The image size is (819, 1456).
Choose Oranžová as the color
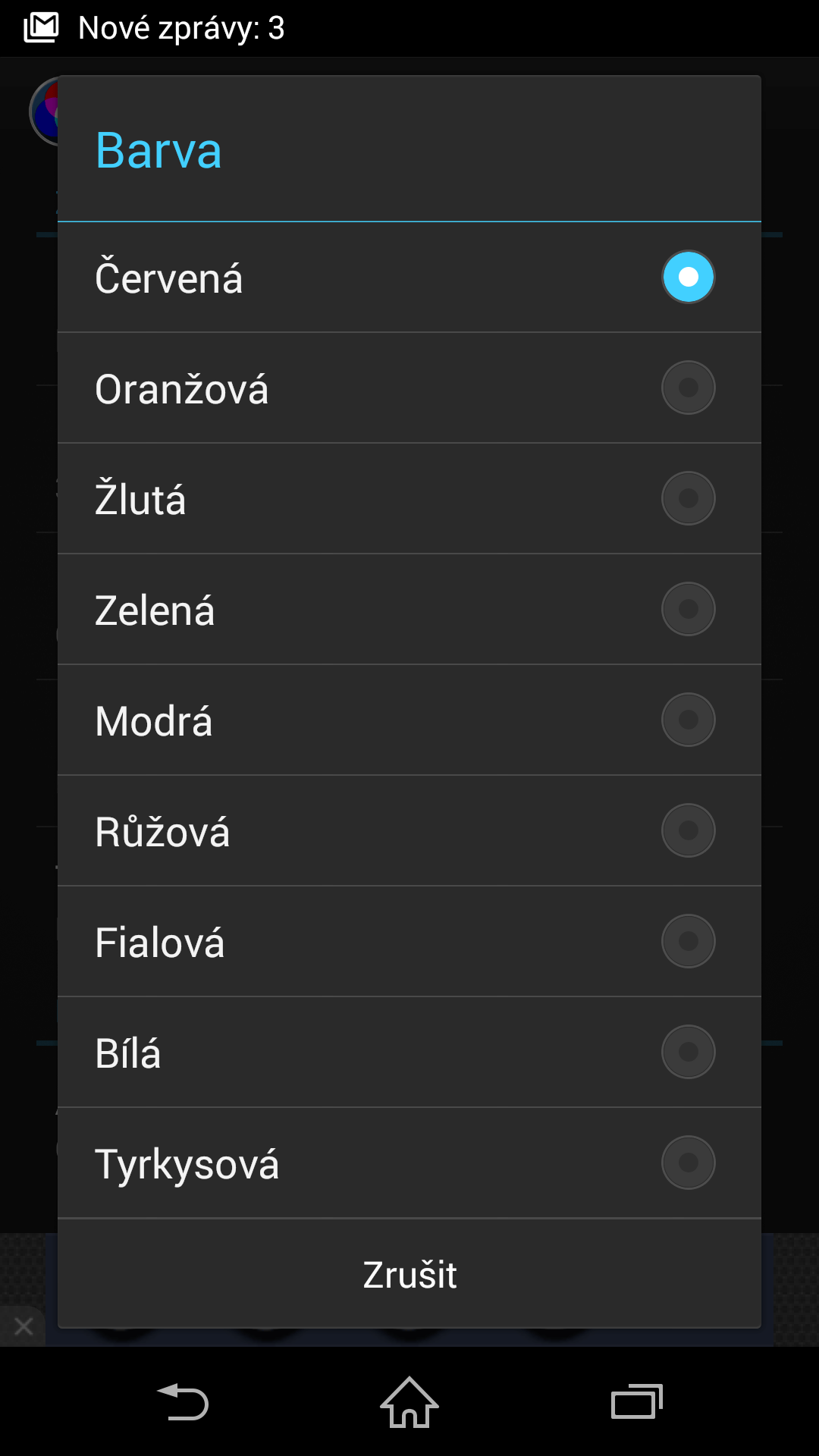409,388
